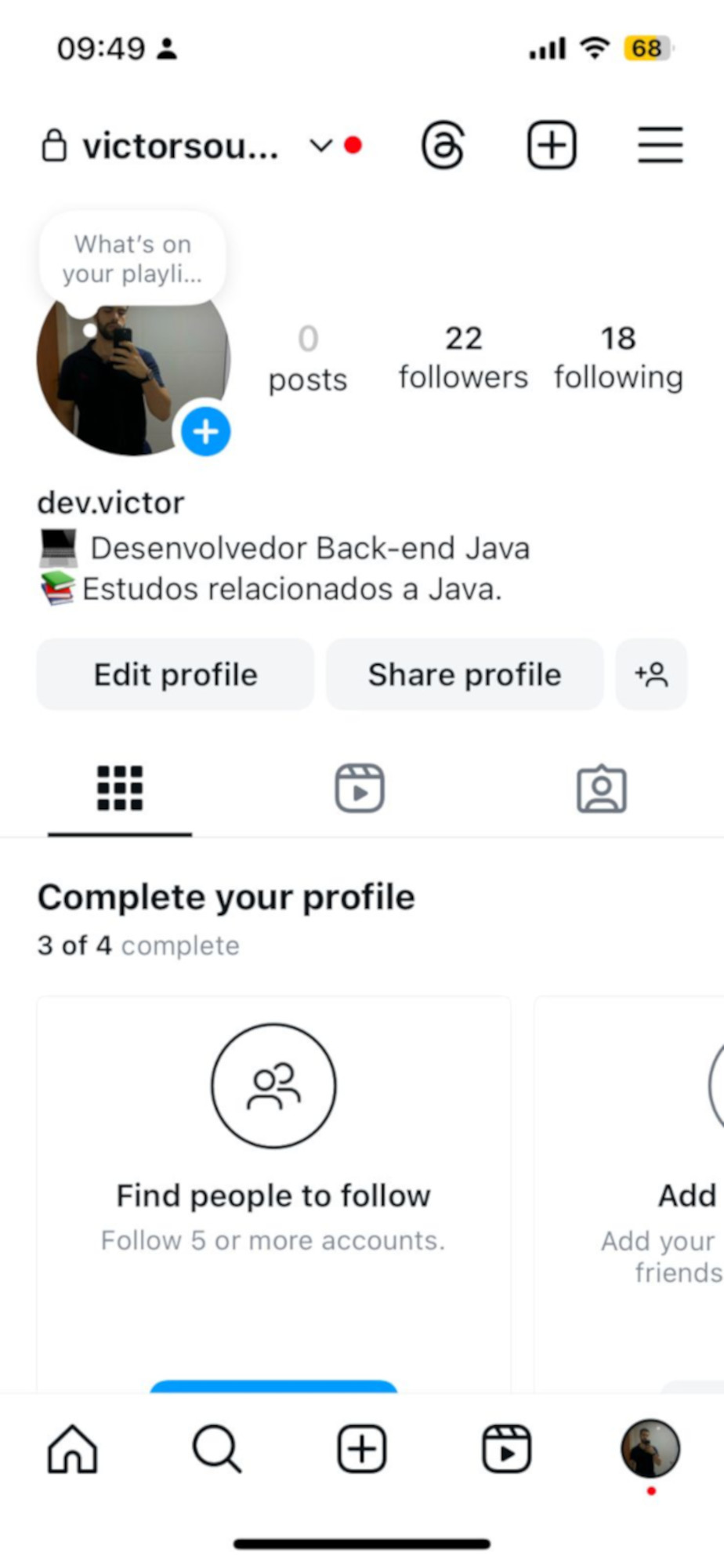Create a new post from bottom bar
724x1568 pixels.
tap(361, 1449)
